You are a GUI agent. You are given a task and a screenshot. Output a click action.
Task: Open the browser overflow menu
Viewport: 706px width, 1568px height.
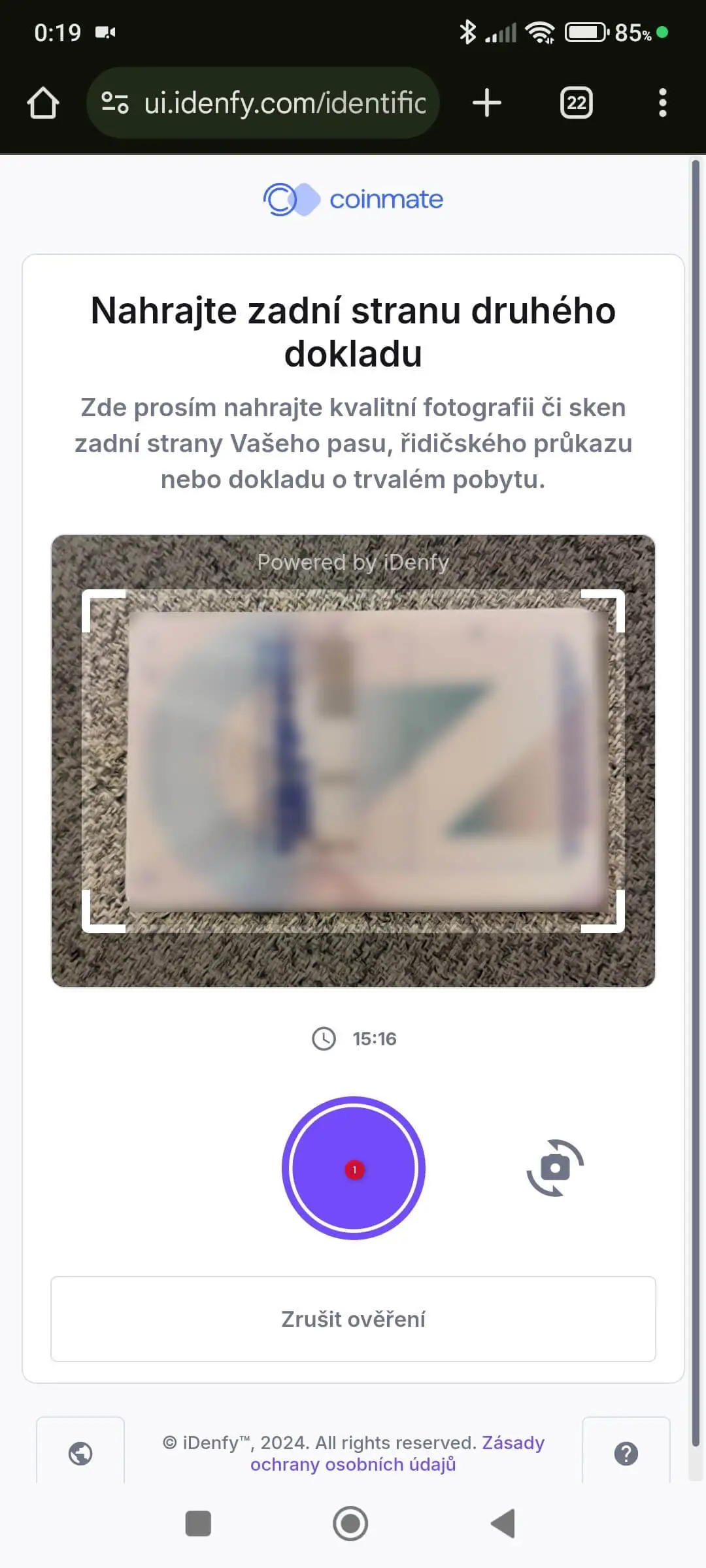click(662, 103)
